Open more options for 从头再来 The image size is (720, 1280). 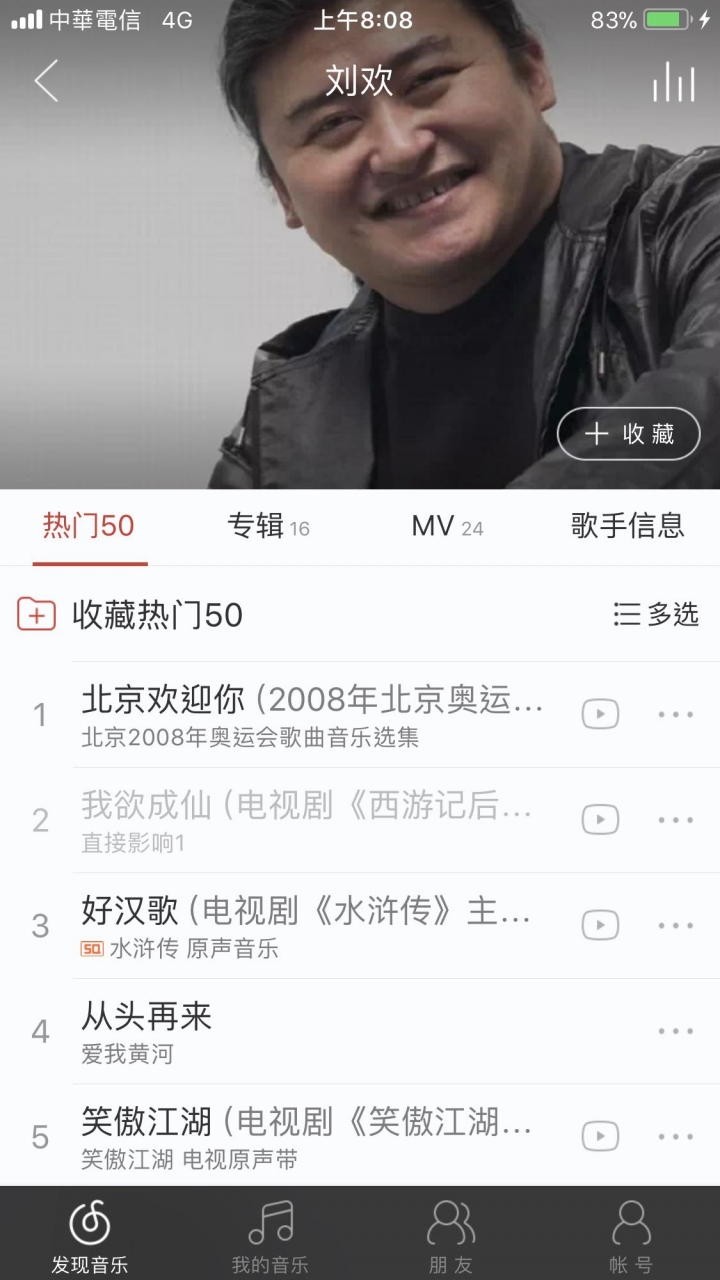coord(675,1031)
